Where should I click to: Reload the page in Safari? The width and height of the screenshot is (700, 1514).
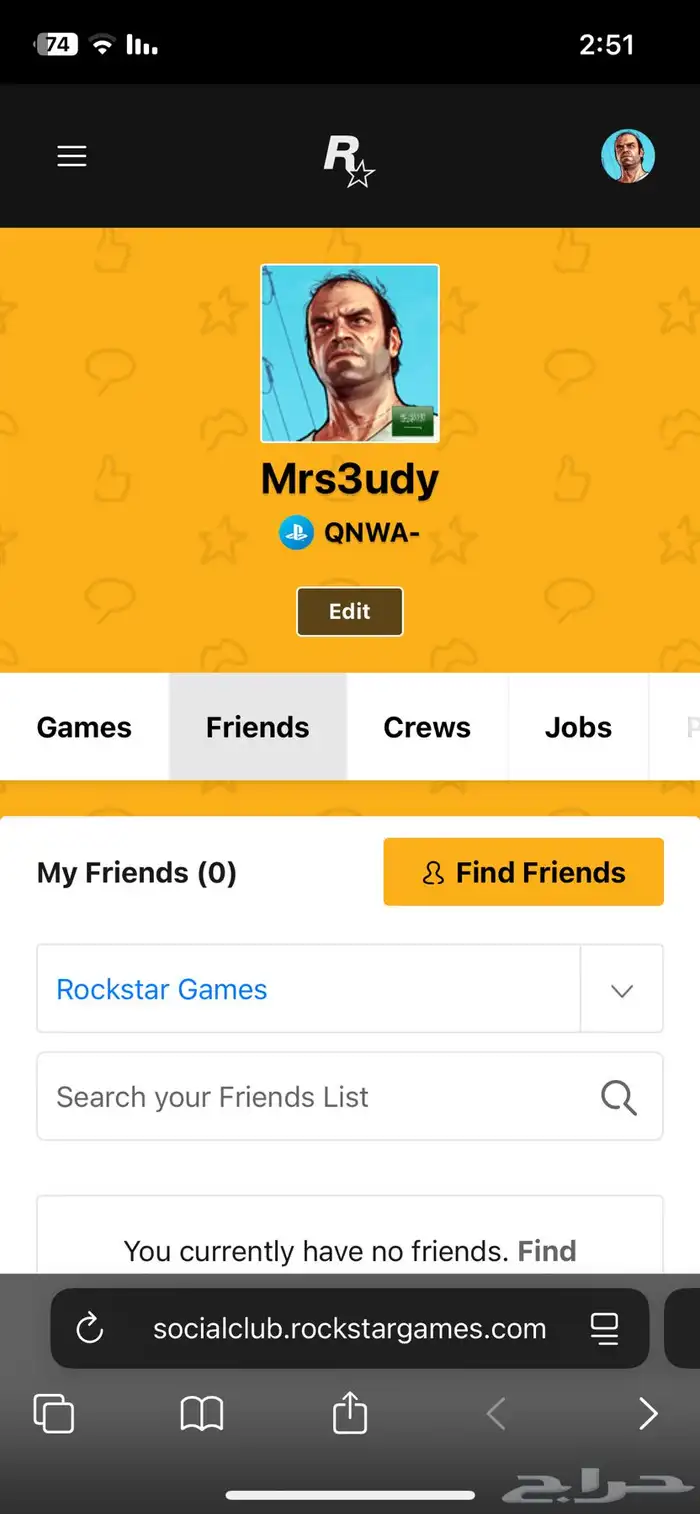click(x=90, y=1329)
